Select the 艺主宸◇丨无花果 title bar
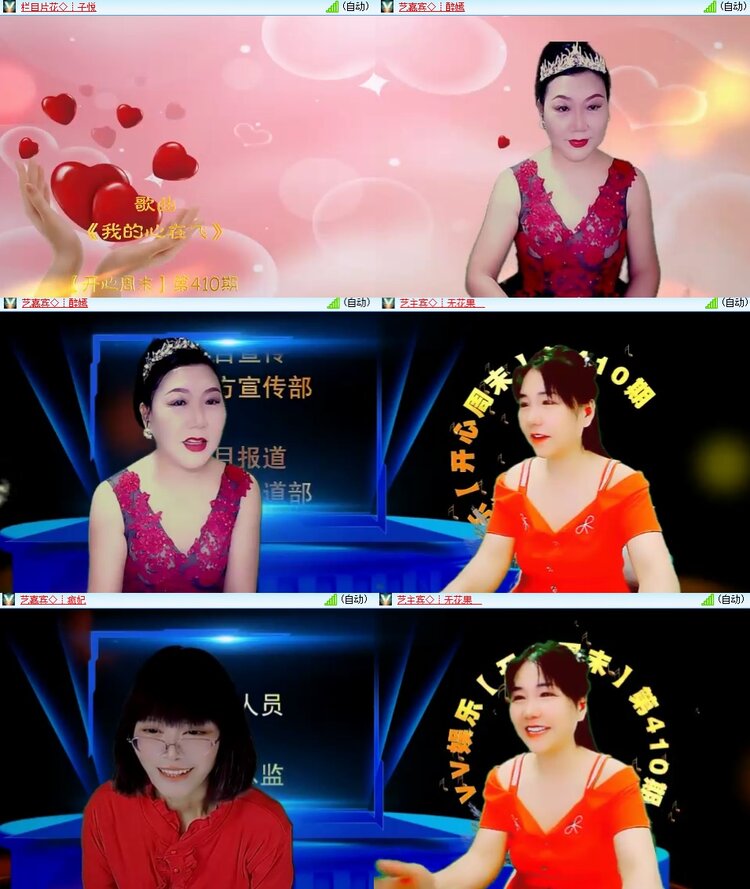 point(437,303)
